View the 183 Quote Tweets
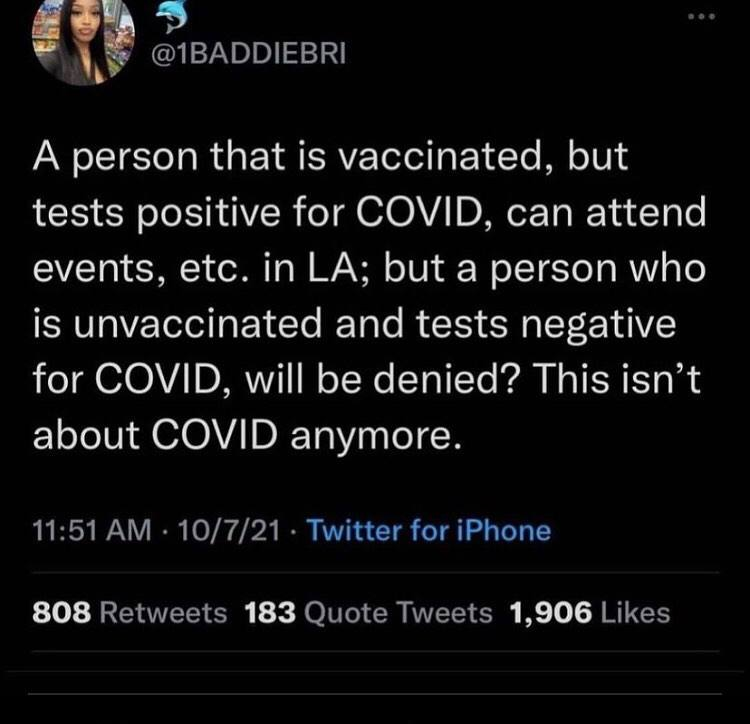Viewport: 750px width, 724px height. (x=368, y=612)
